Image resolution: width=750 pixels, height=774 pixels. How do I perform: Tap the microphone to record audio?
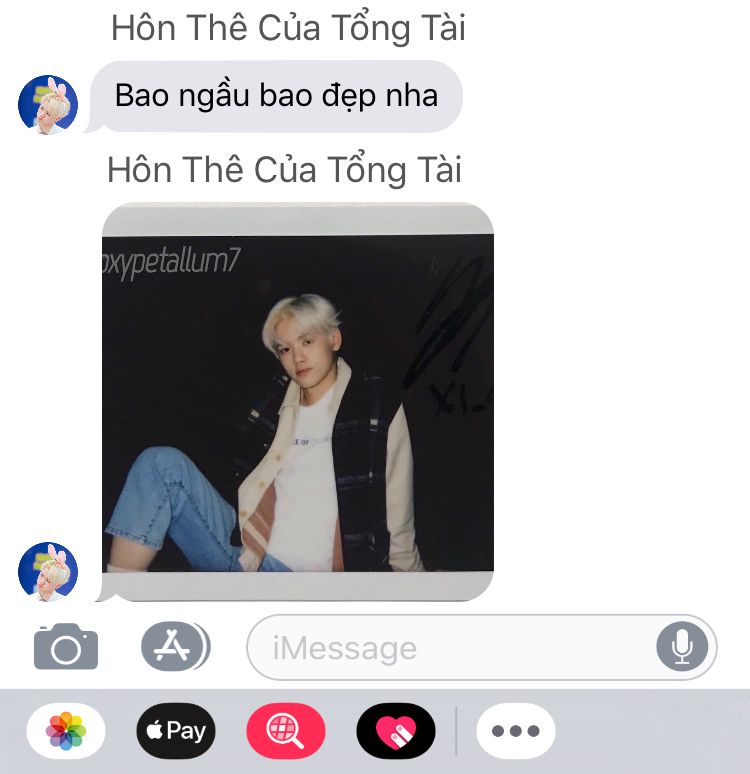(682, 647)
